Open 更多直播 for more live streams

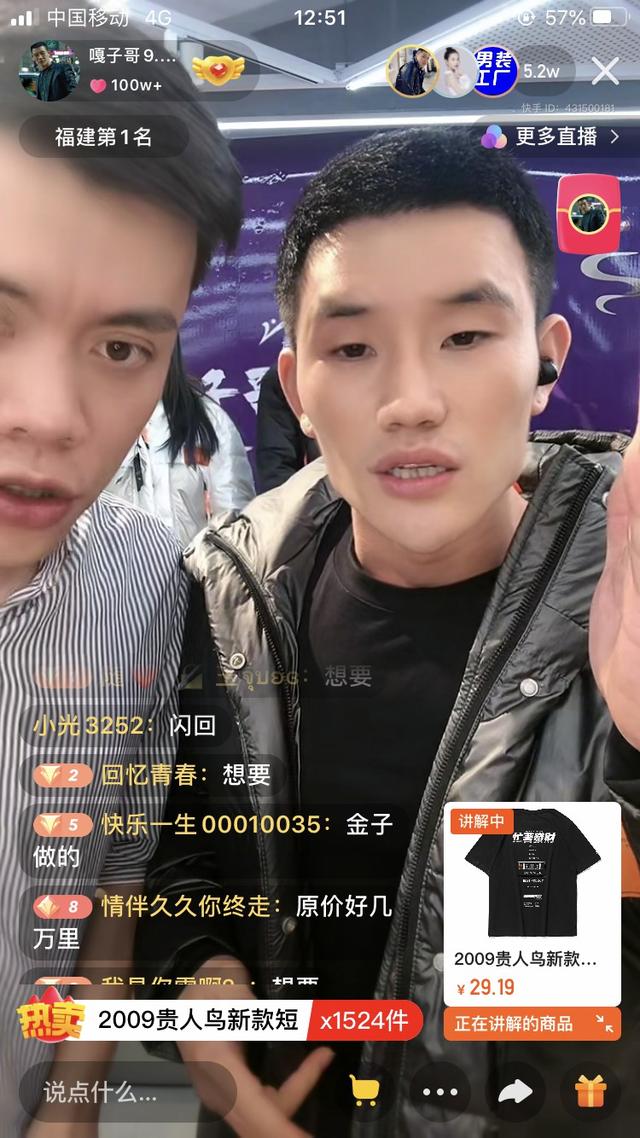pyautogui.click(x=555, y=137)
